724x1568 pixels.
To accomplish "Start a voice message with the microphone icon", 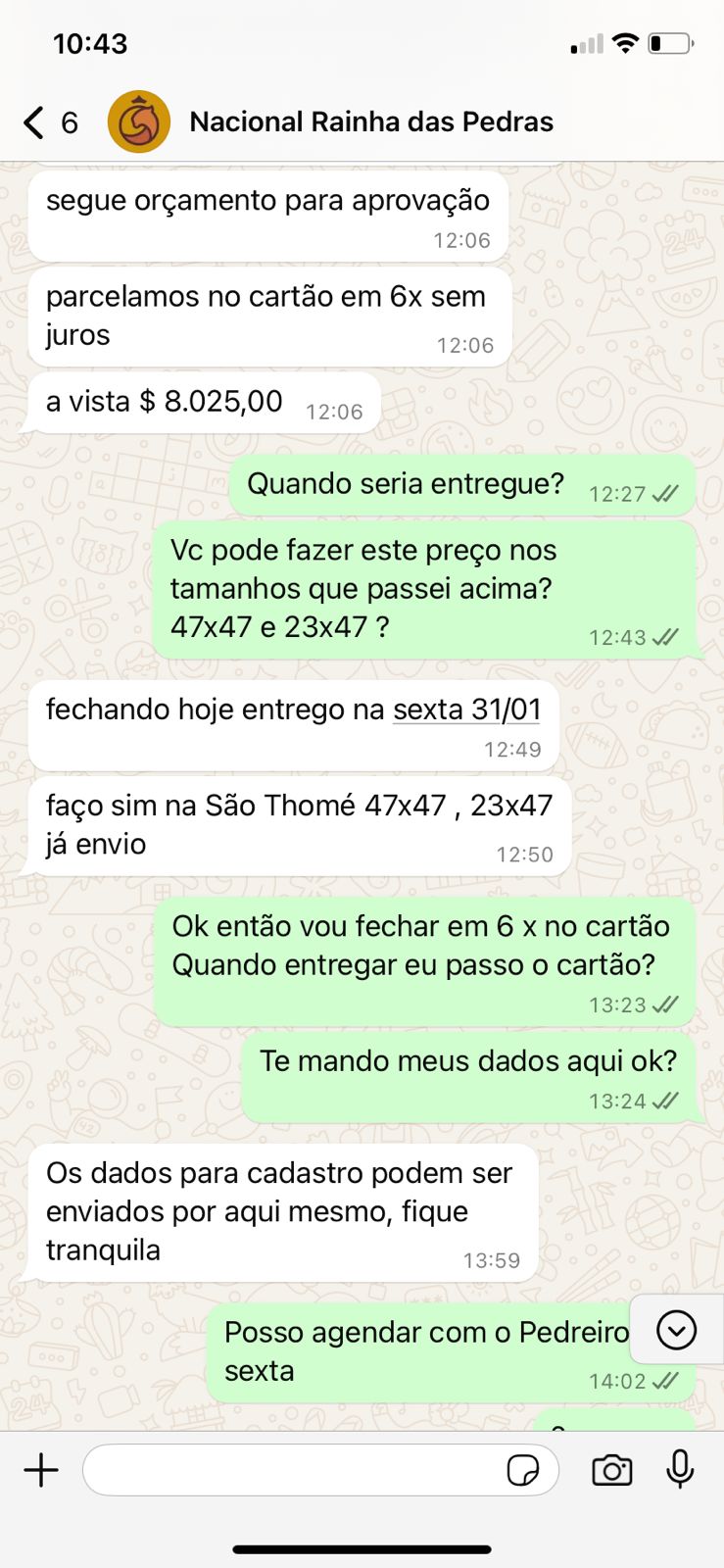I will pyautogui.click(x=680, y=1470).
